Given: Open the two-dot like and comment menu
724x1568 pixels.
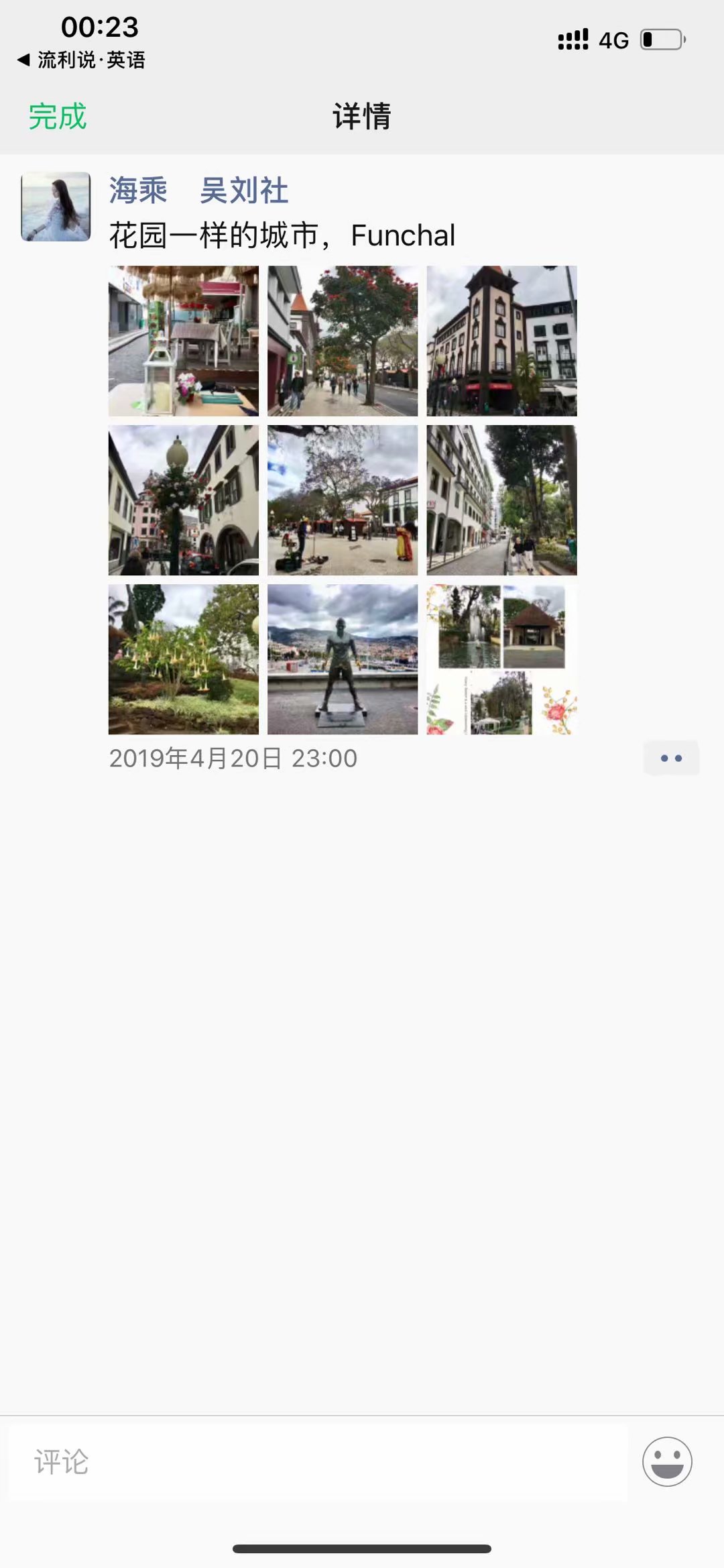Looking at the screenshot, I should [671, 758].
